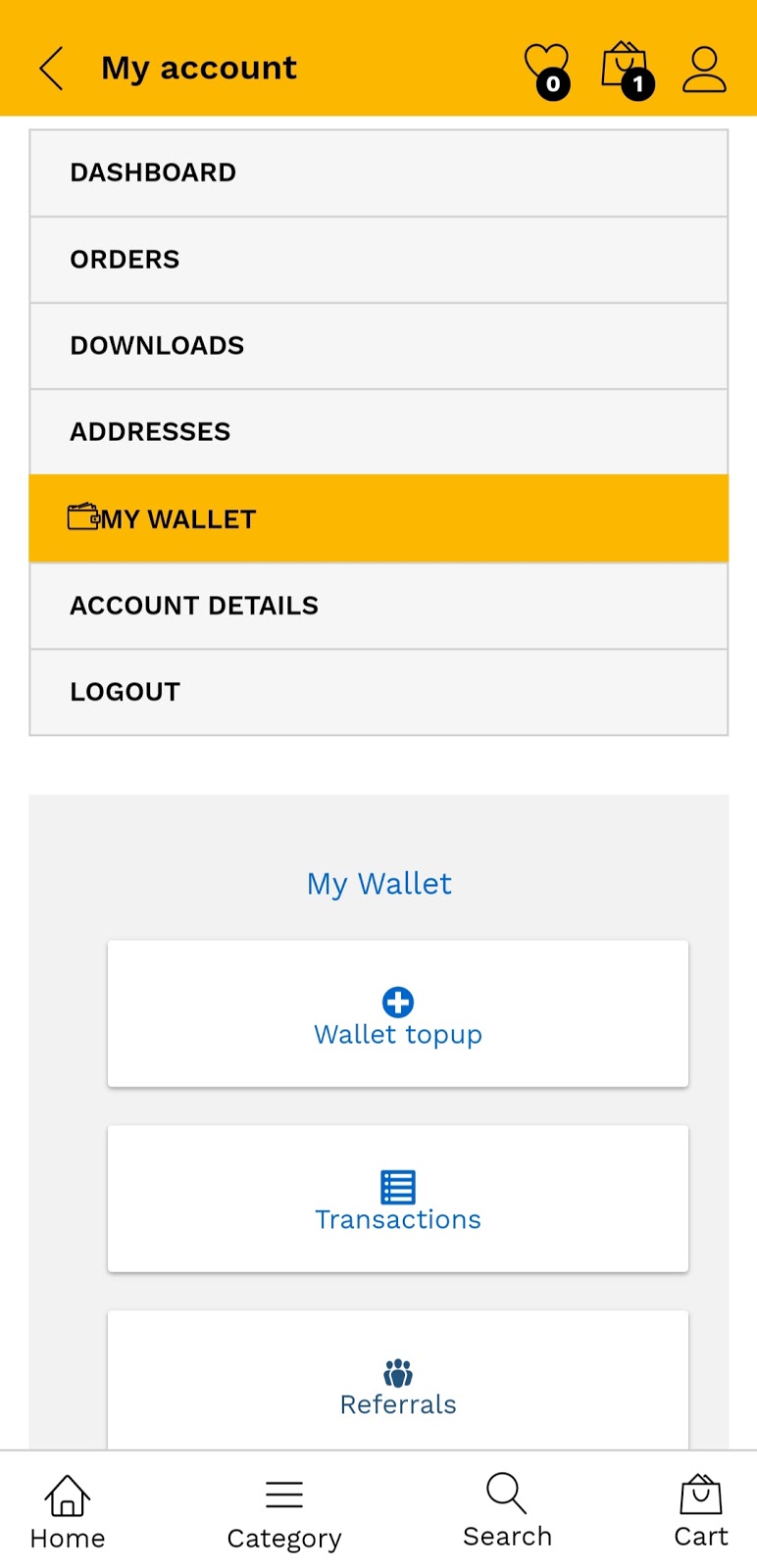Image resolution: width=757 pixels, height=1568 pixels.
Task: Tap the Wallet topup card
Action: click(398, 1014)
